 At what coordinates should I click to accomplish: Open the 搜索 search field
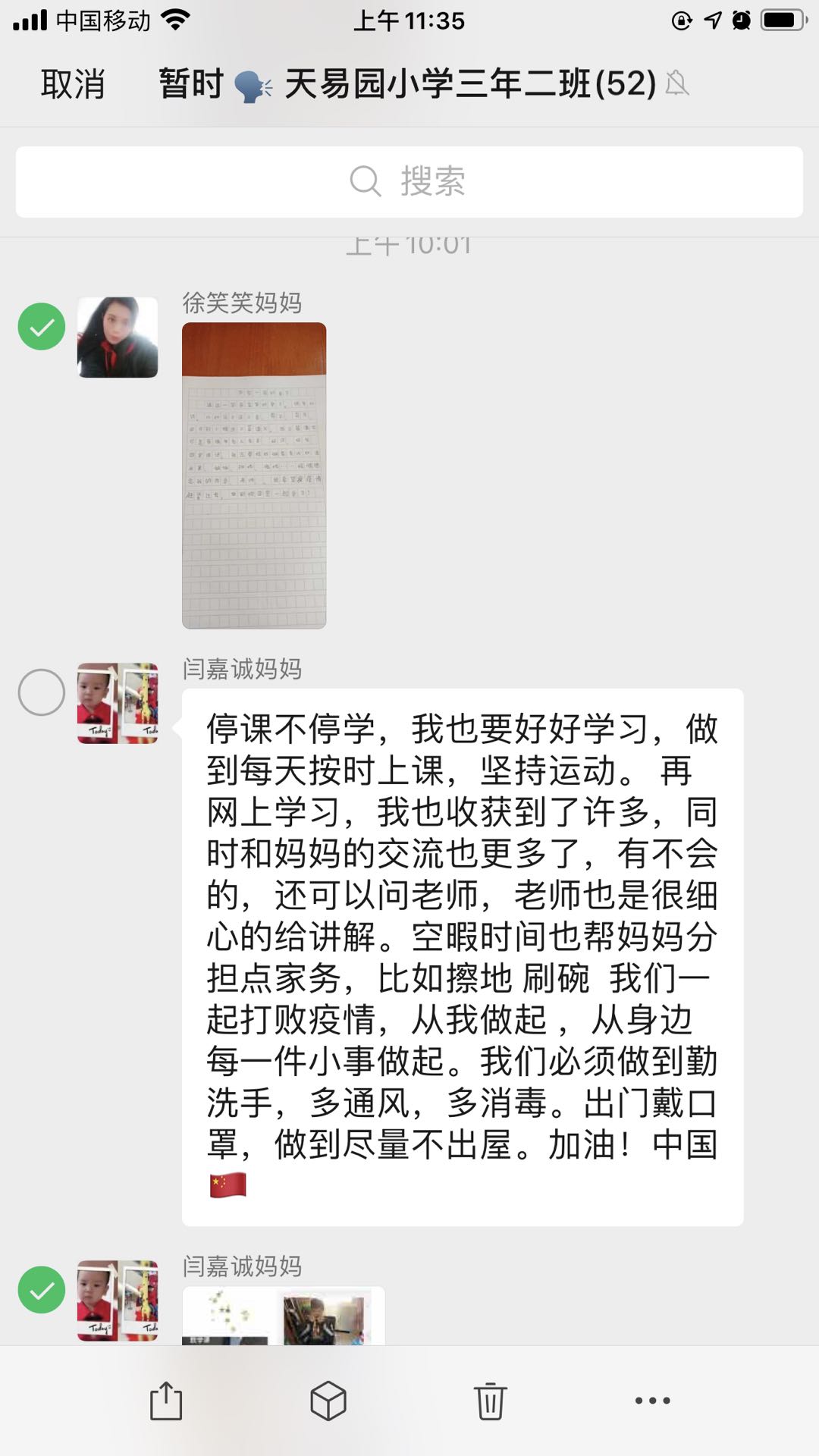tap(409, 182)
